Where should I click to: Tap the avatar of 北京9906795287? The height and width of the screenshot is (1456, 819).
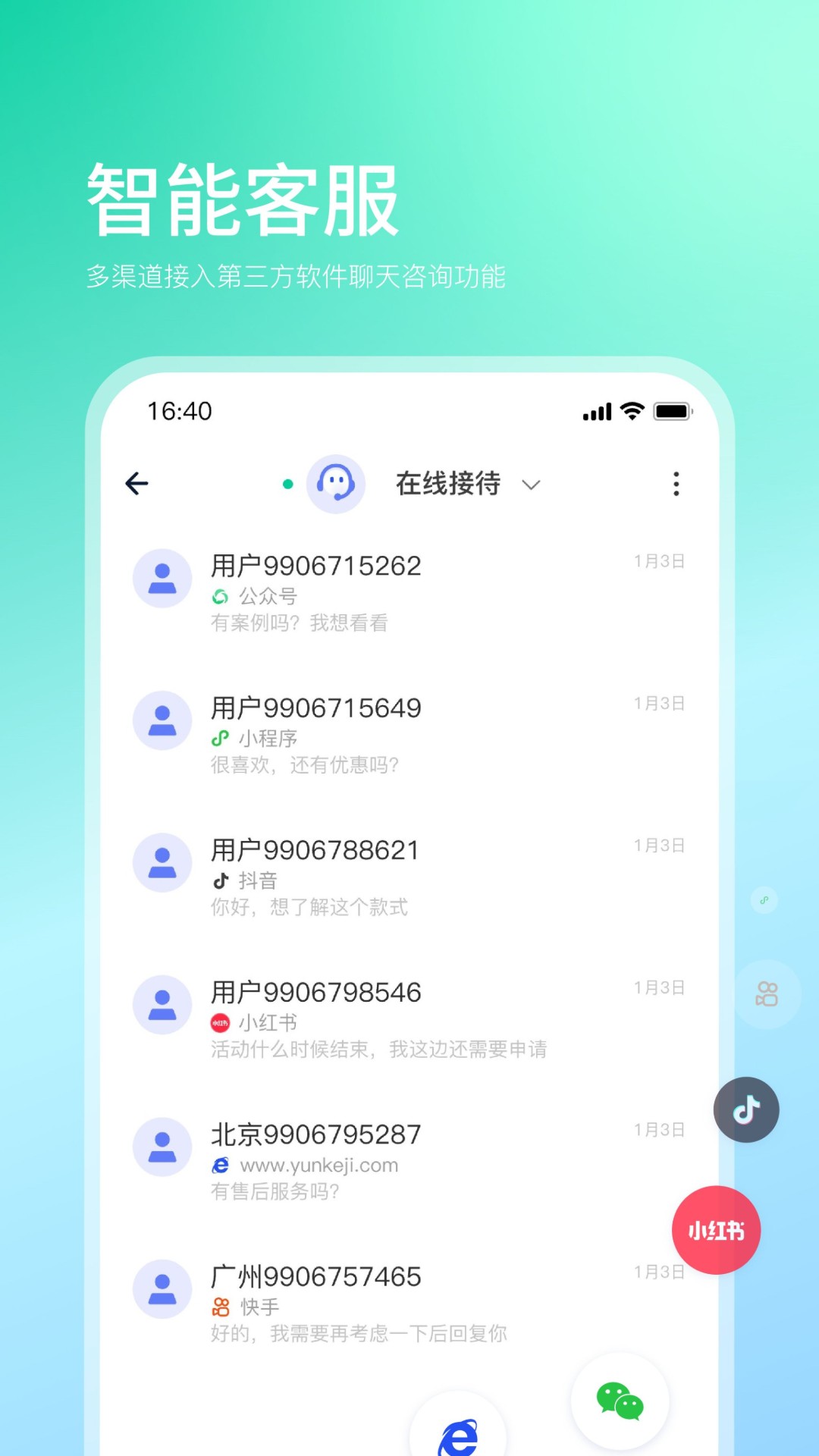[162, 1146]
